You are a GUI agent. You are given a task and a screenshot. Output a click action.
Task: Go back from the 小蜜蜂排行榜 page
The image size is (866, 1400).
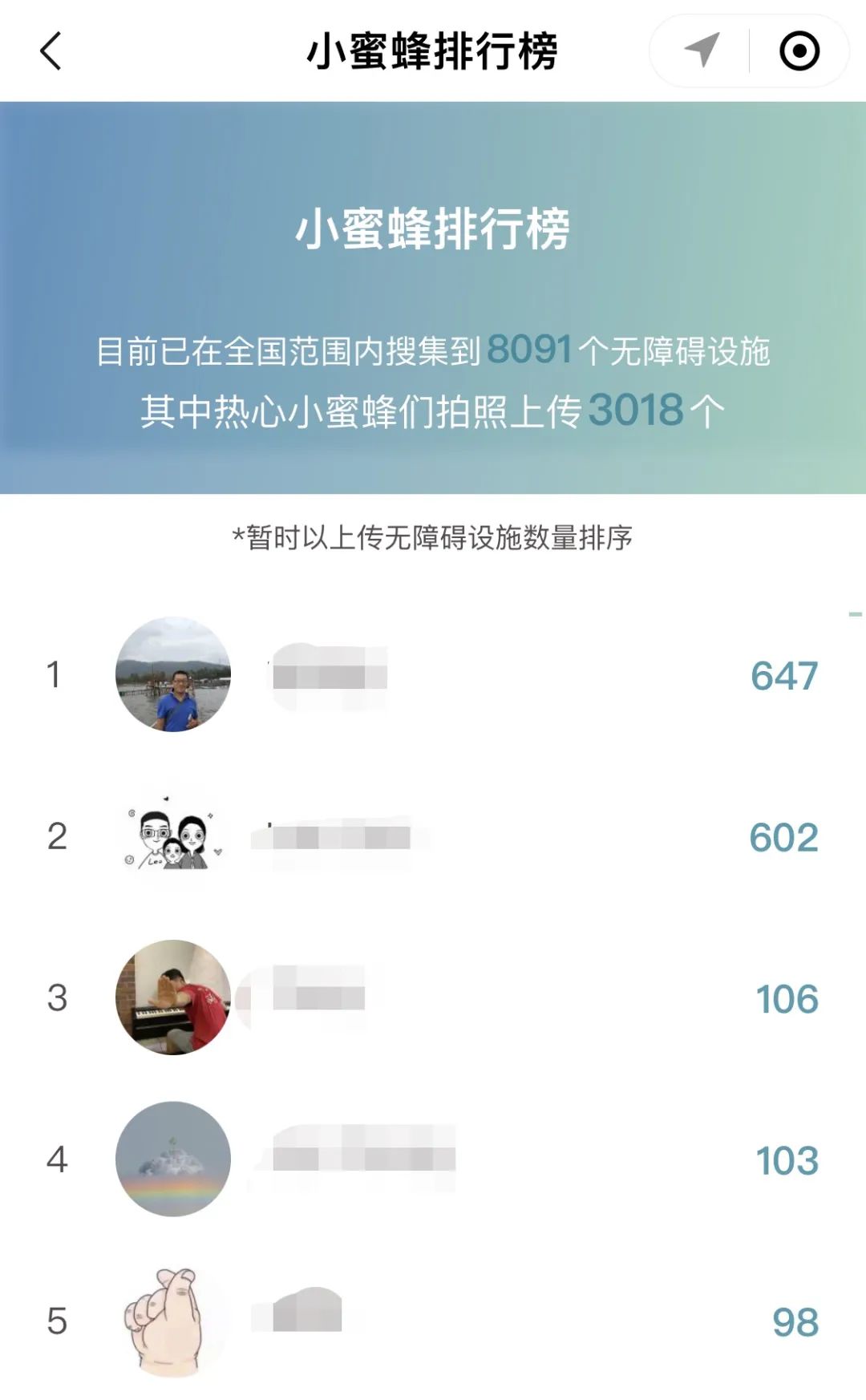(x=51, y=51)
